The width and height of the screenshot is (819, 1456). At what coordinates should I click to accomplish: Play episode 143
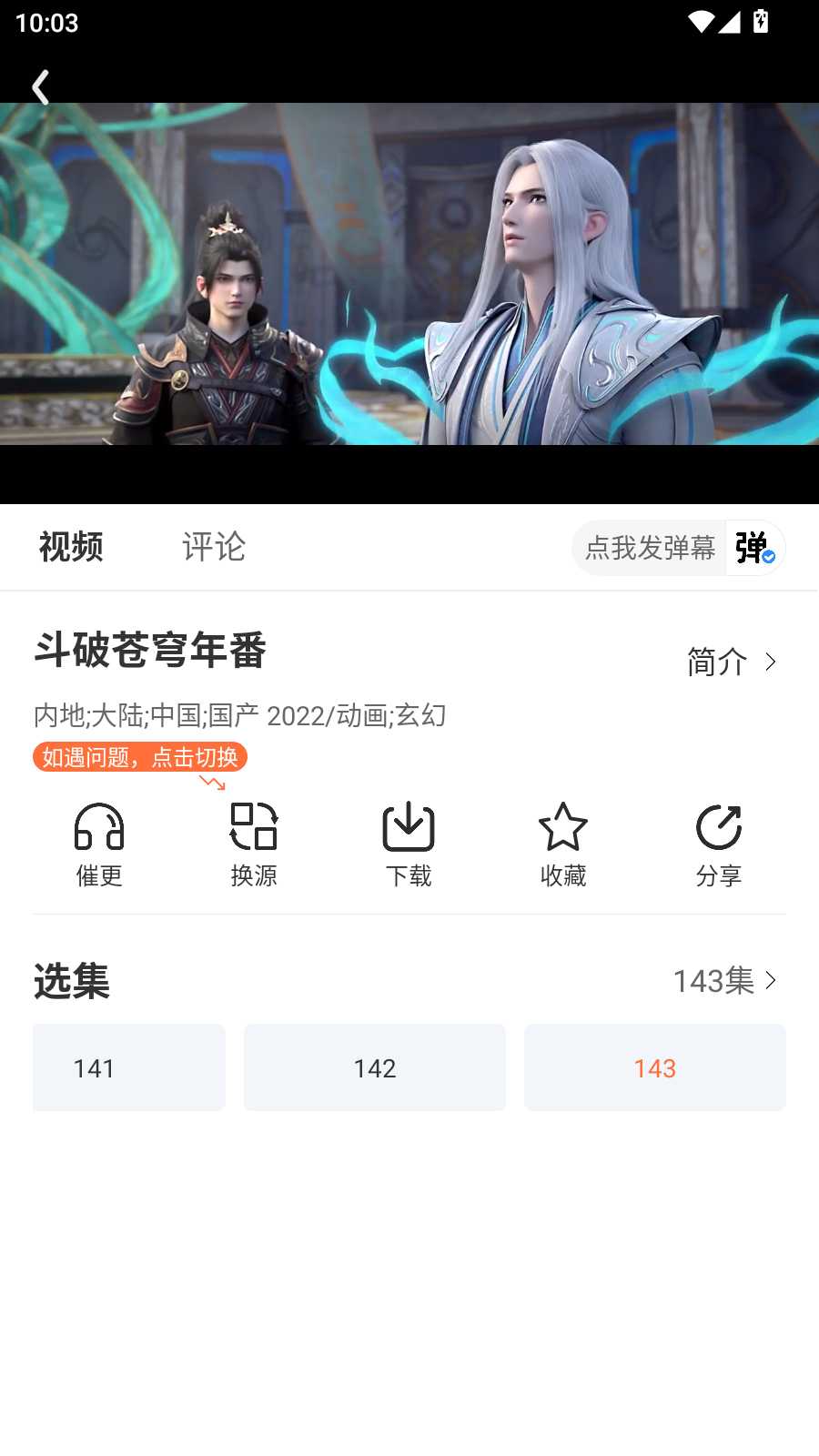tap(654, 1067)
